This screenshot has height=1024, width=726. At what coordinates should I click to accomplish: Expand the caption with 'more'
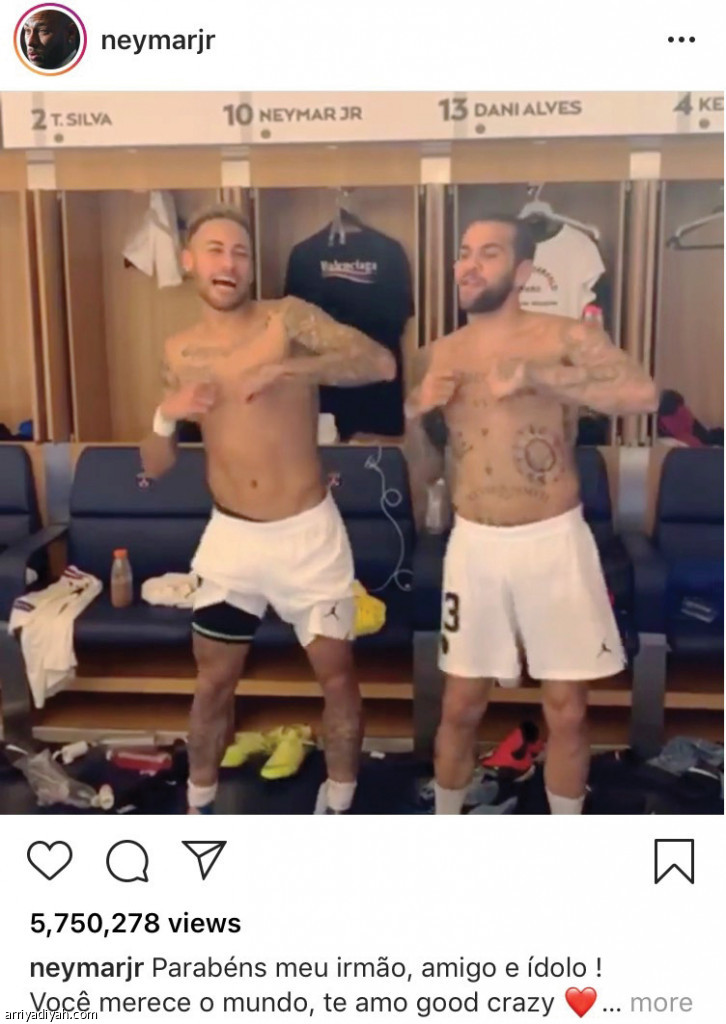tap(660, 1002)
